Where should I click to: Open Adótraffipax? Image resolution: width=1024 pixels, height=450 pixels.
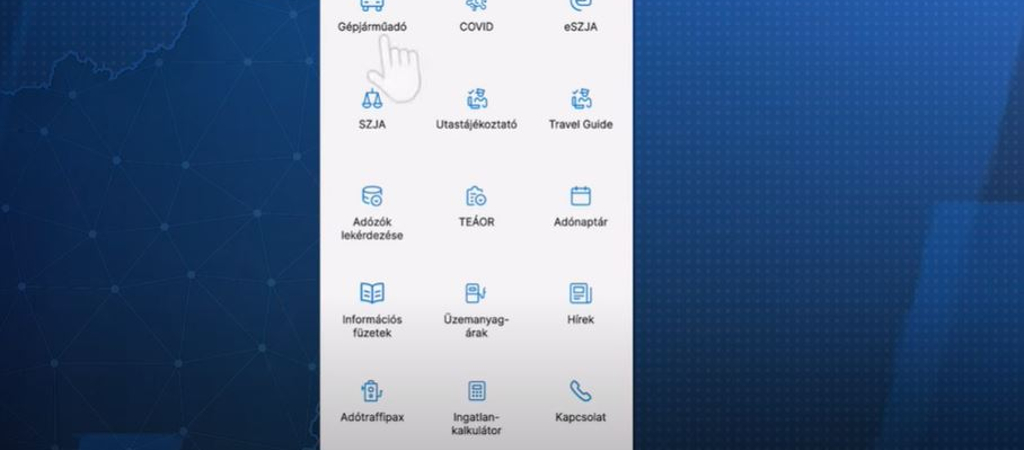(372, 400)
